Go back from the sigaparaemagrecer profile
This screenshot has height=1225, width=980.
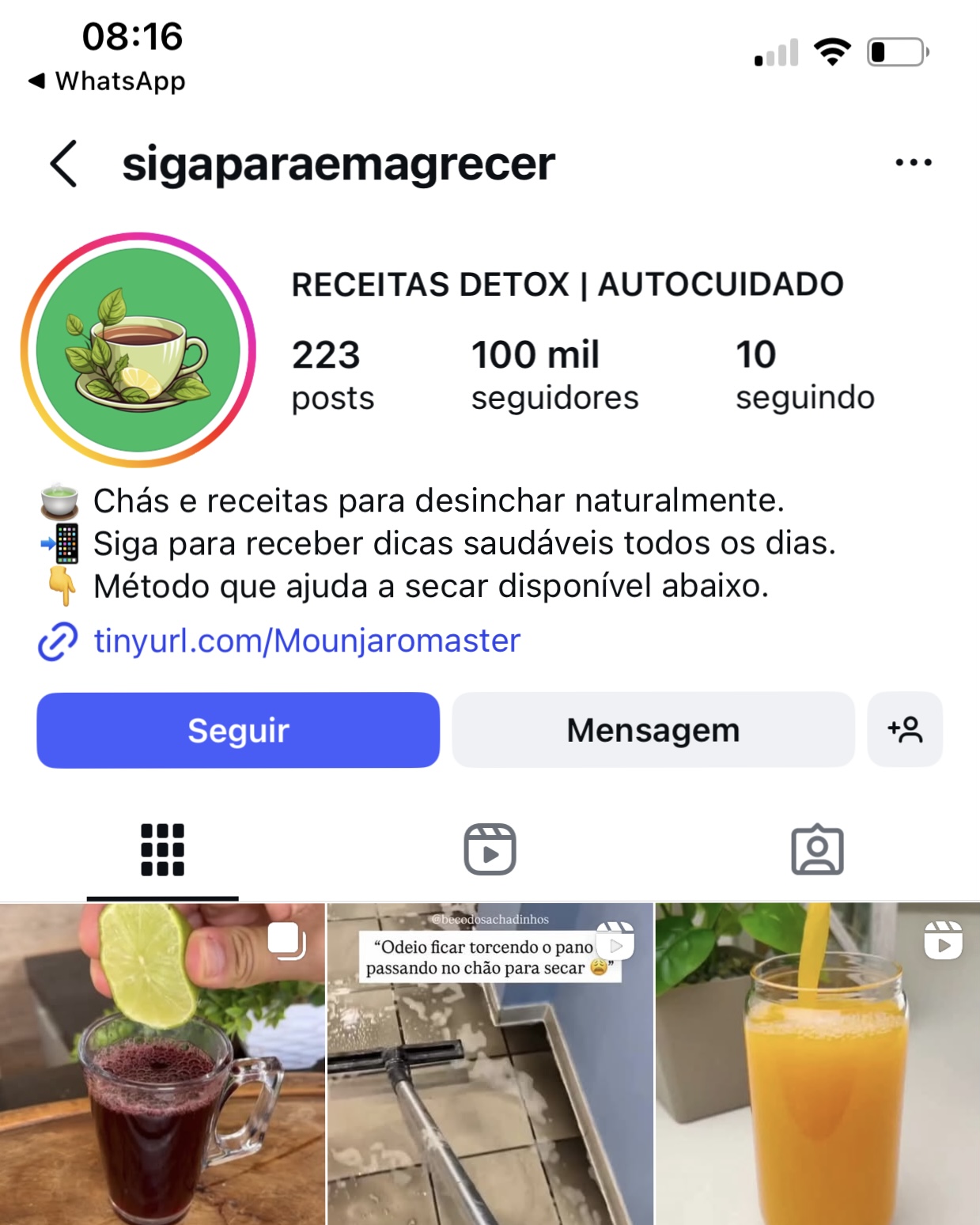(64, 164)
